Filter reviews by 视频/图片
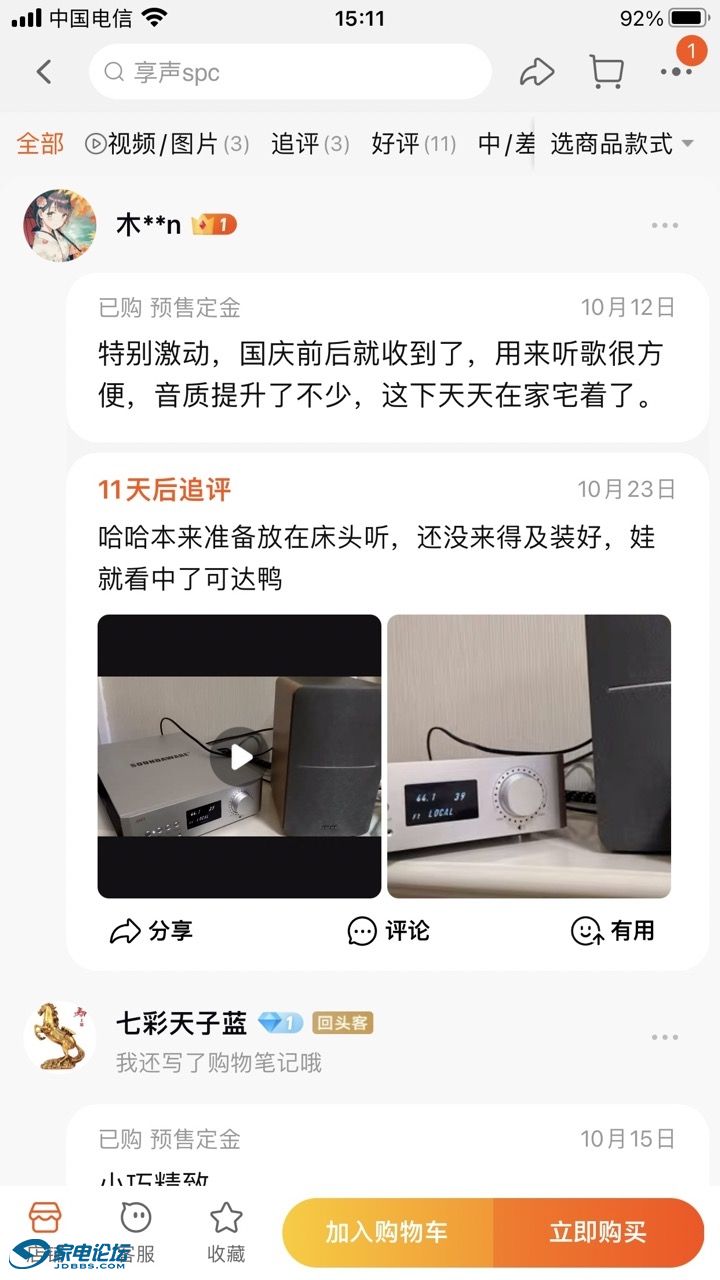Image resolution: width=720 pixels, height=1280 pixels. click(166, 144)
